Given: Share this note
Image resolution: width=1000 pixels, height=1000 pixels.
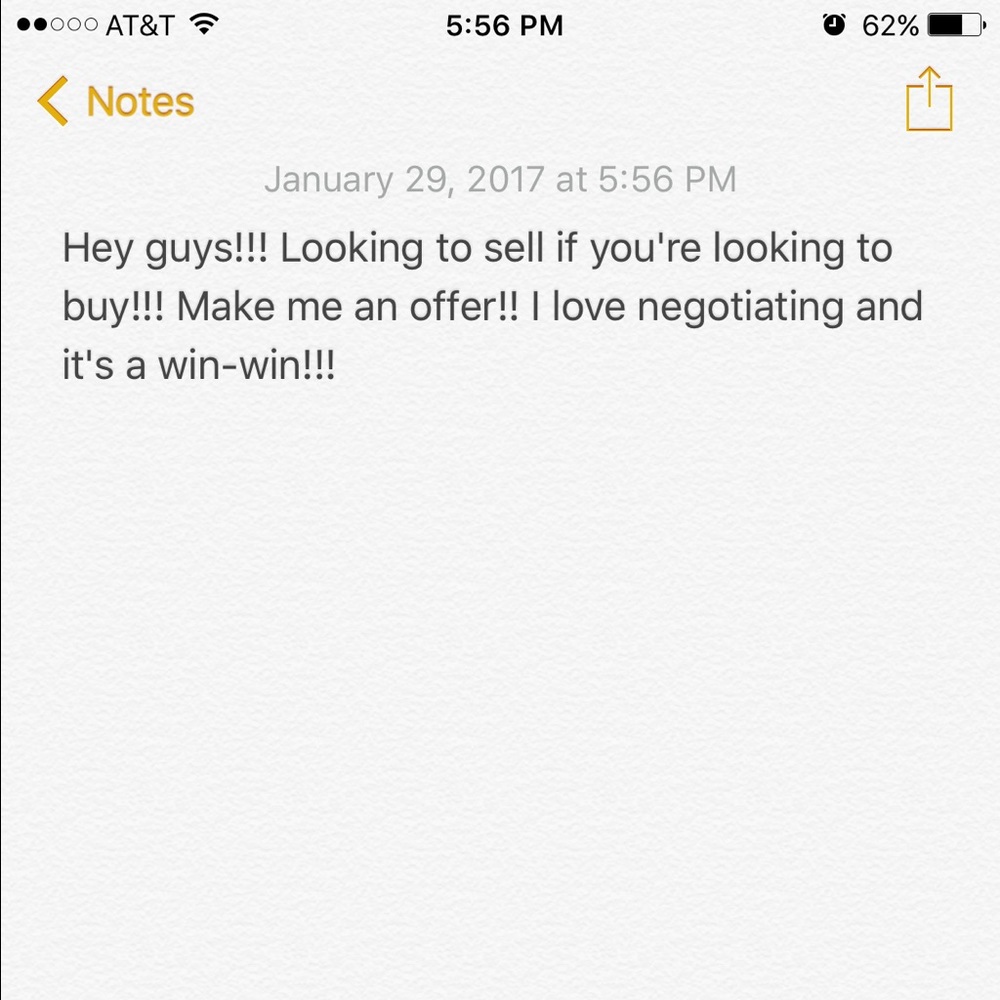Looking at the screenshot, I should pyautogui.click(x=929, y=99).
